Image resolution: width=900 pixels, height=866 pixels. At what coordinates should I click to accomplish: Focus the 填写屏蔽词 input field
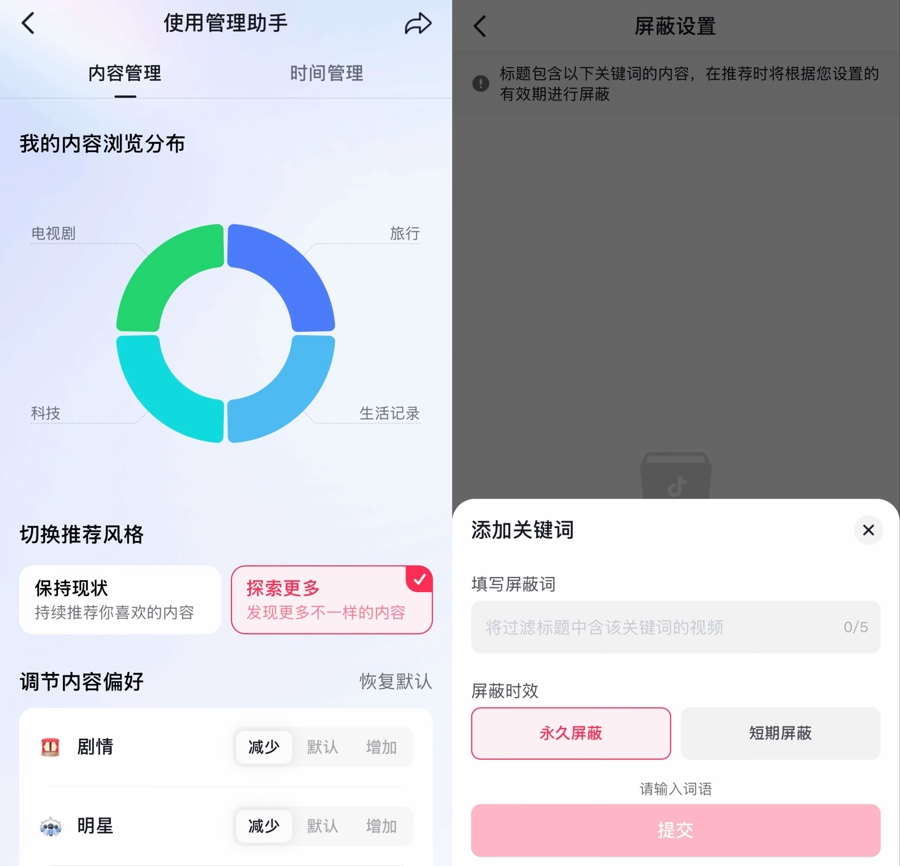[660, 627]
